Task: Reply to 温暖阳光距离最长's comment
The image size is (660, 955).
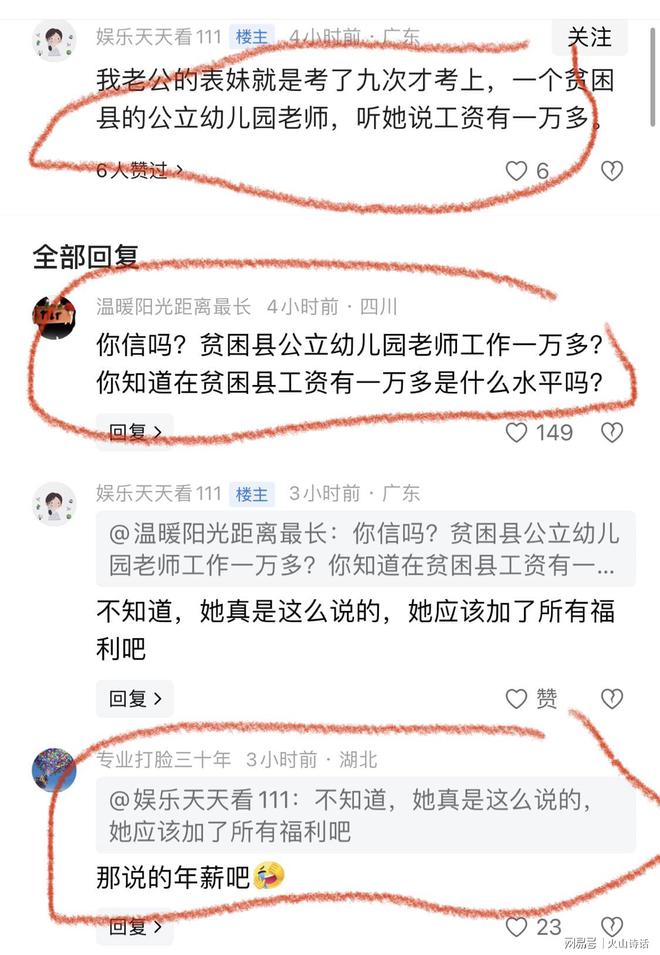Action: point(134,432)
